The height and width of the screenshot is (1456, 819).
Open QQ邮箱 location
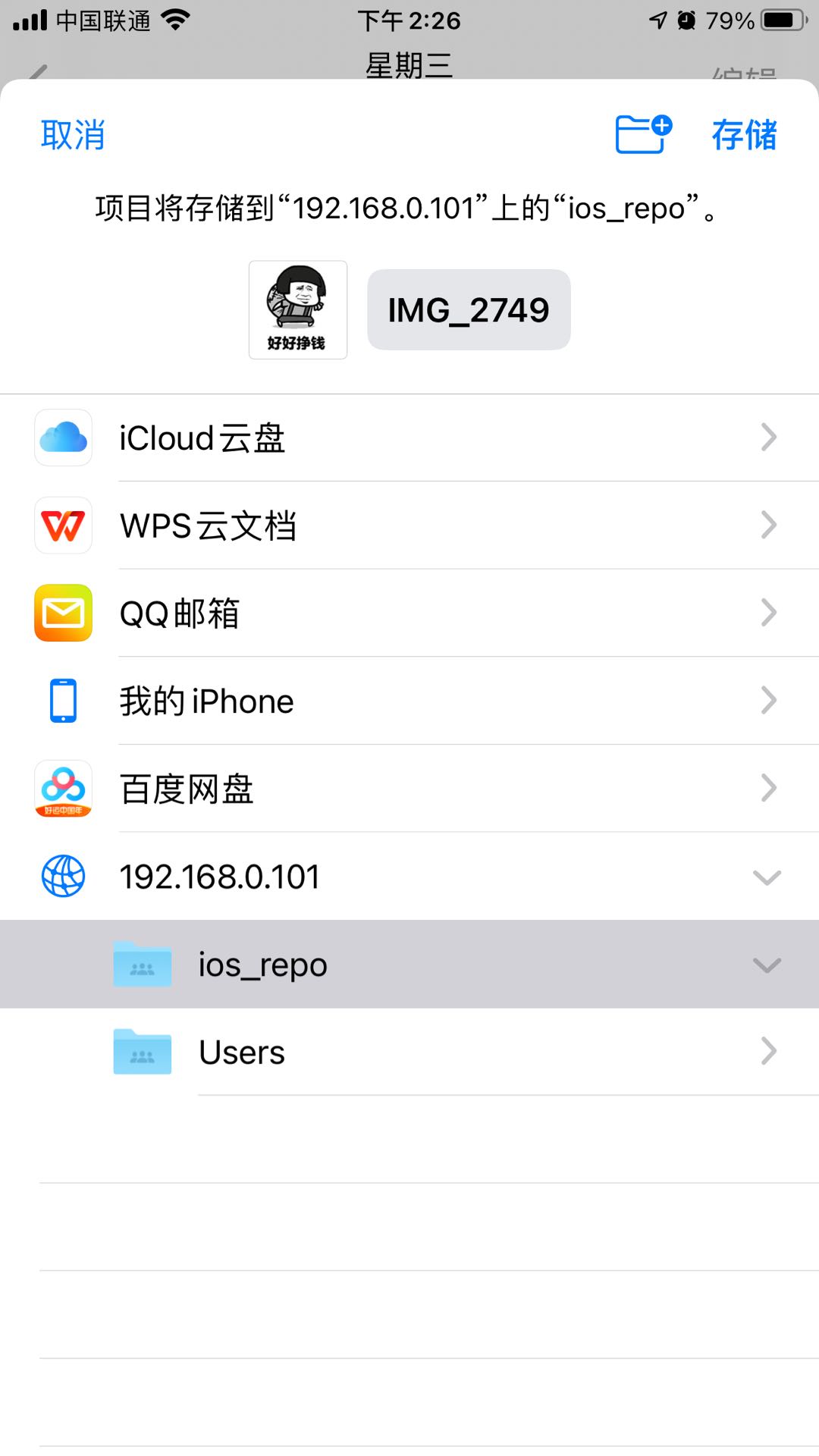click(x=409, y=613)
